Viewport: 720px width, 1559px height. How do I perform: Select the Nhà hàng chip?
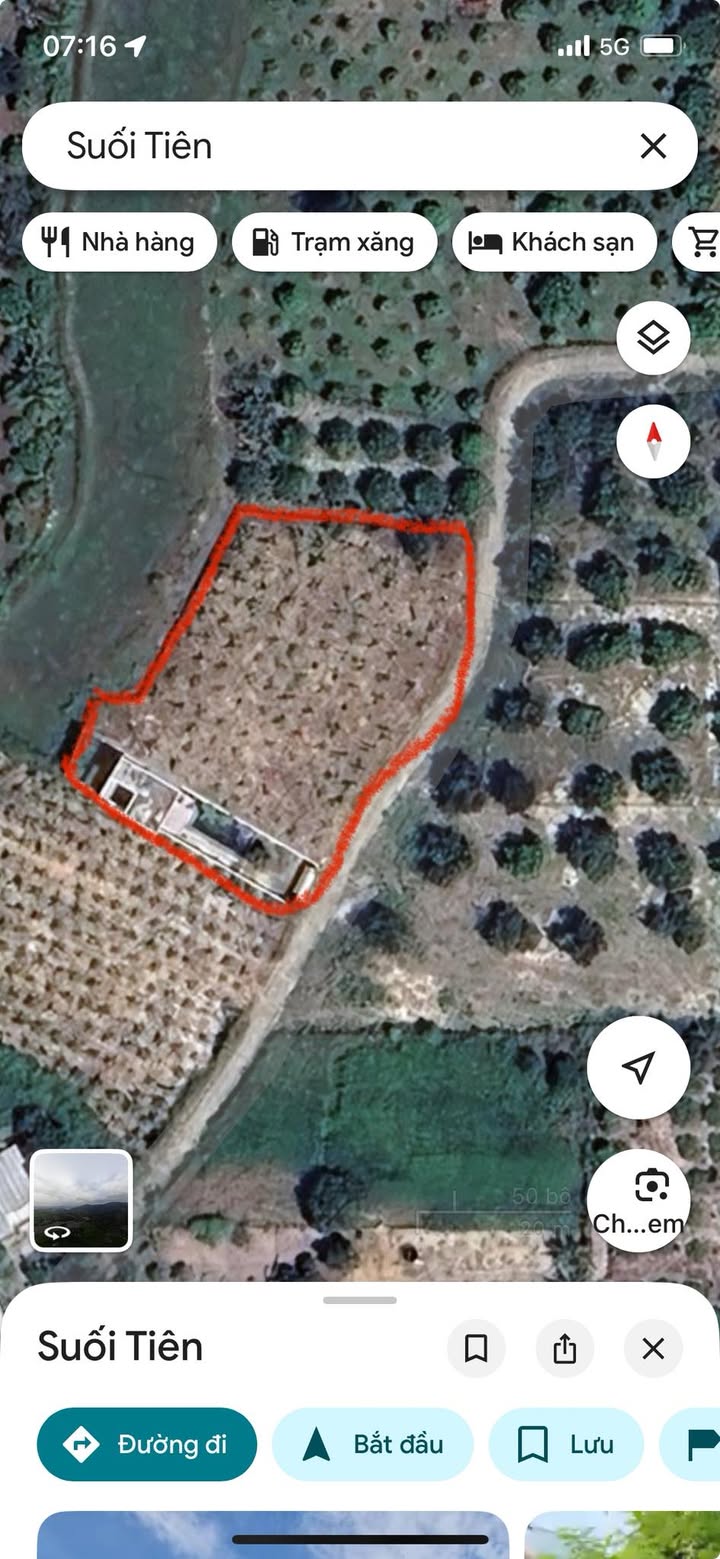(119, 242)
